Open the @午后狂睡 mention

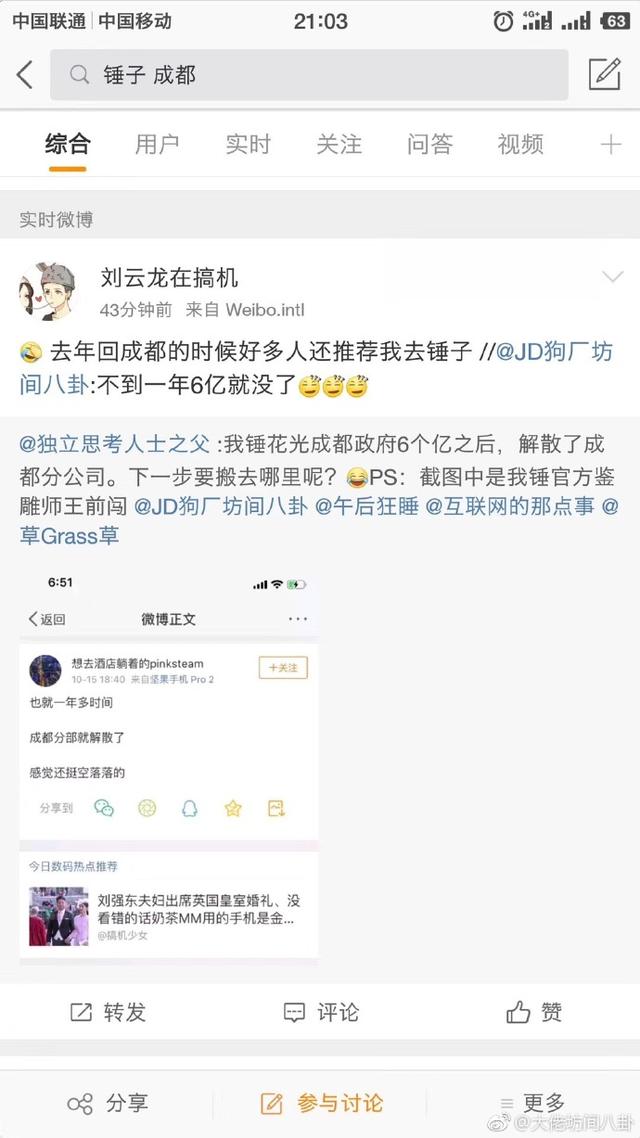click(366, 506)
